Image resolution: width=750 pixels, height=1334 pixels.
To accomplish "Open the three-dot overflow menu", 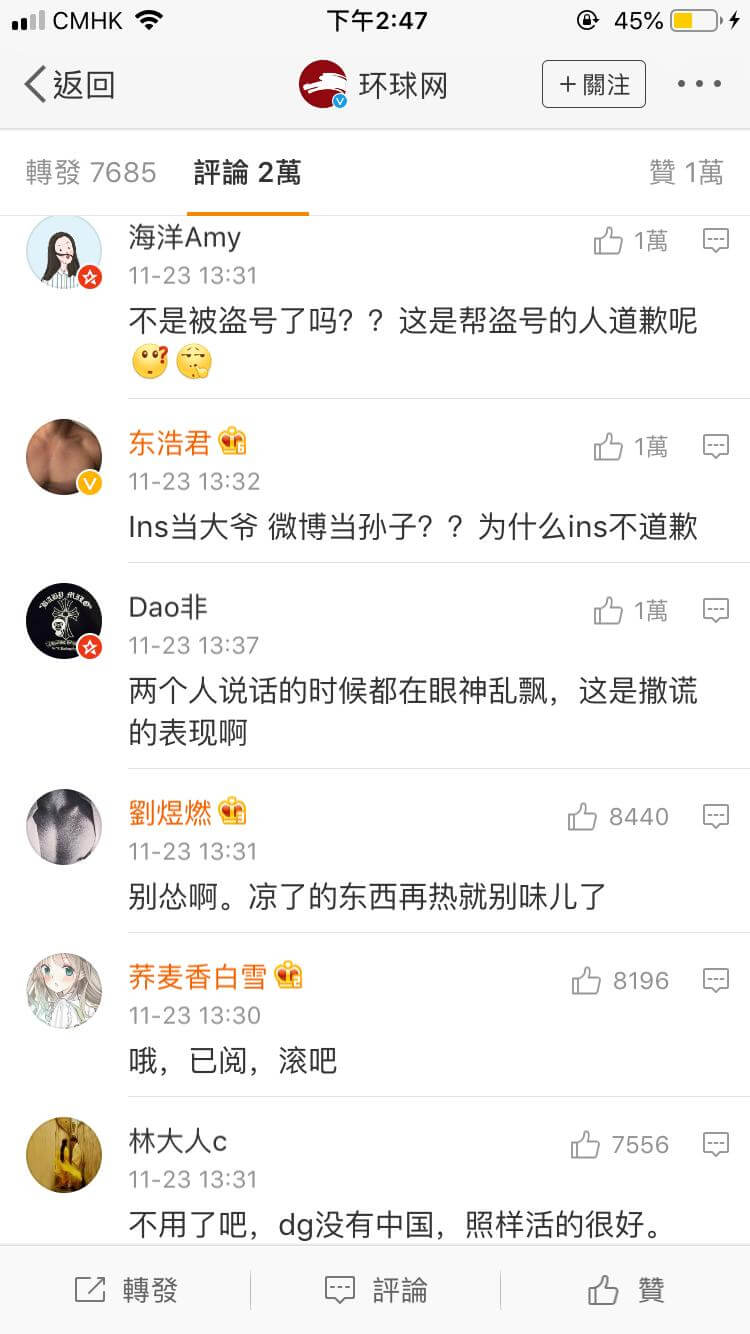I will tap(699, 85).
